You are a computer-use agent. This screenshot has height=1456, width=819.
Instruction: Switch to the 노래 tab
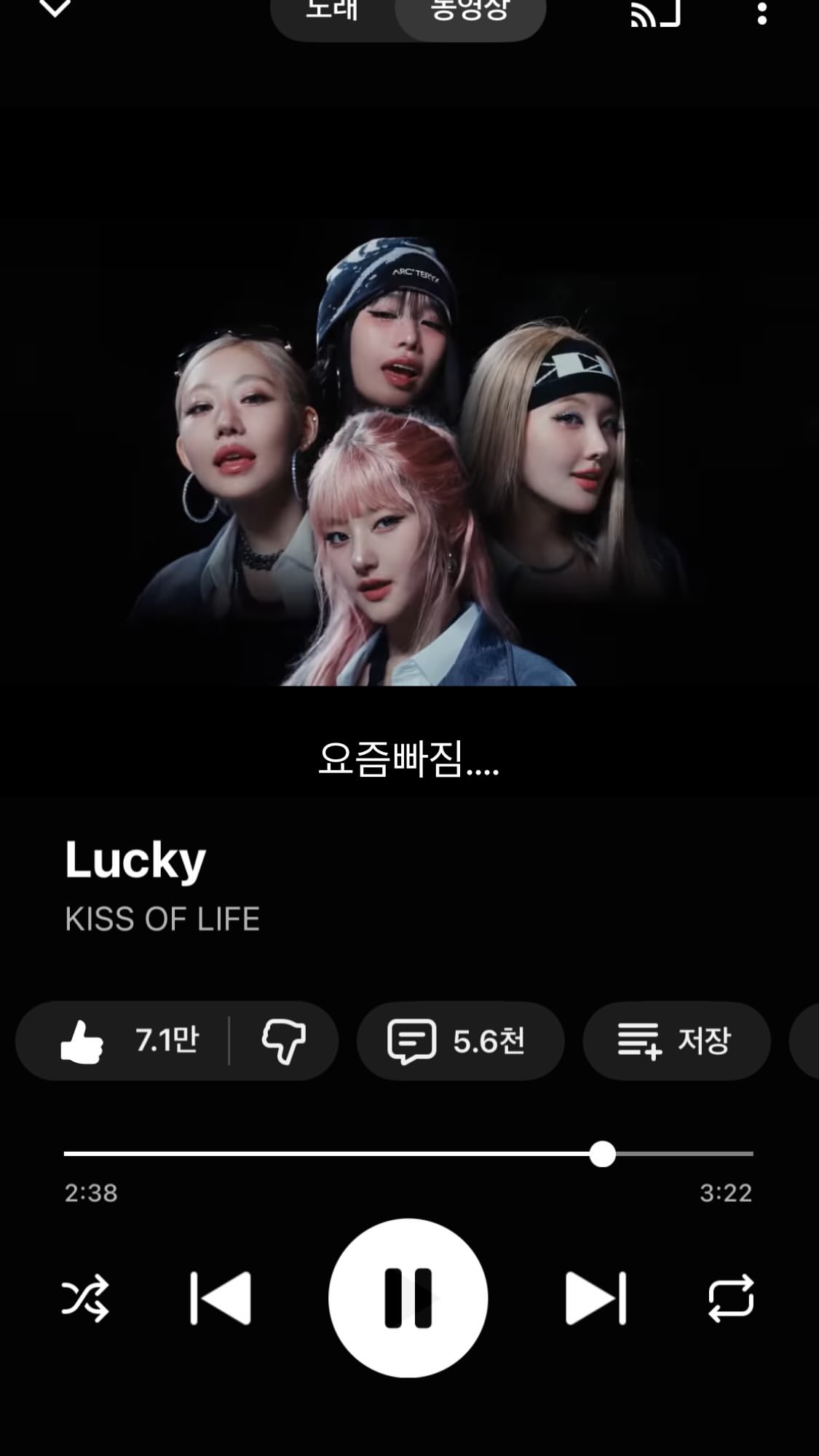(332, 12)
